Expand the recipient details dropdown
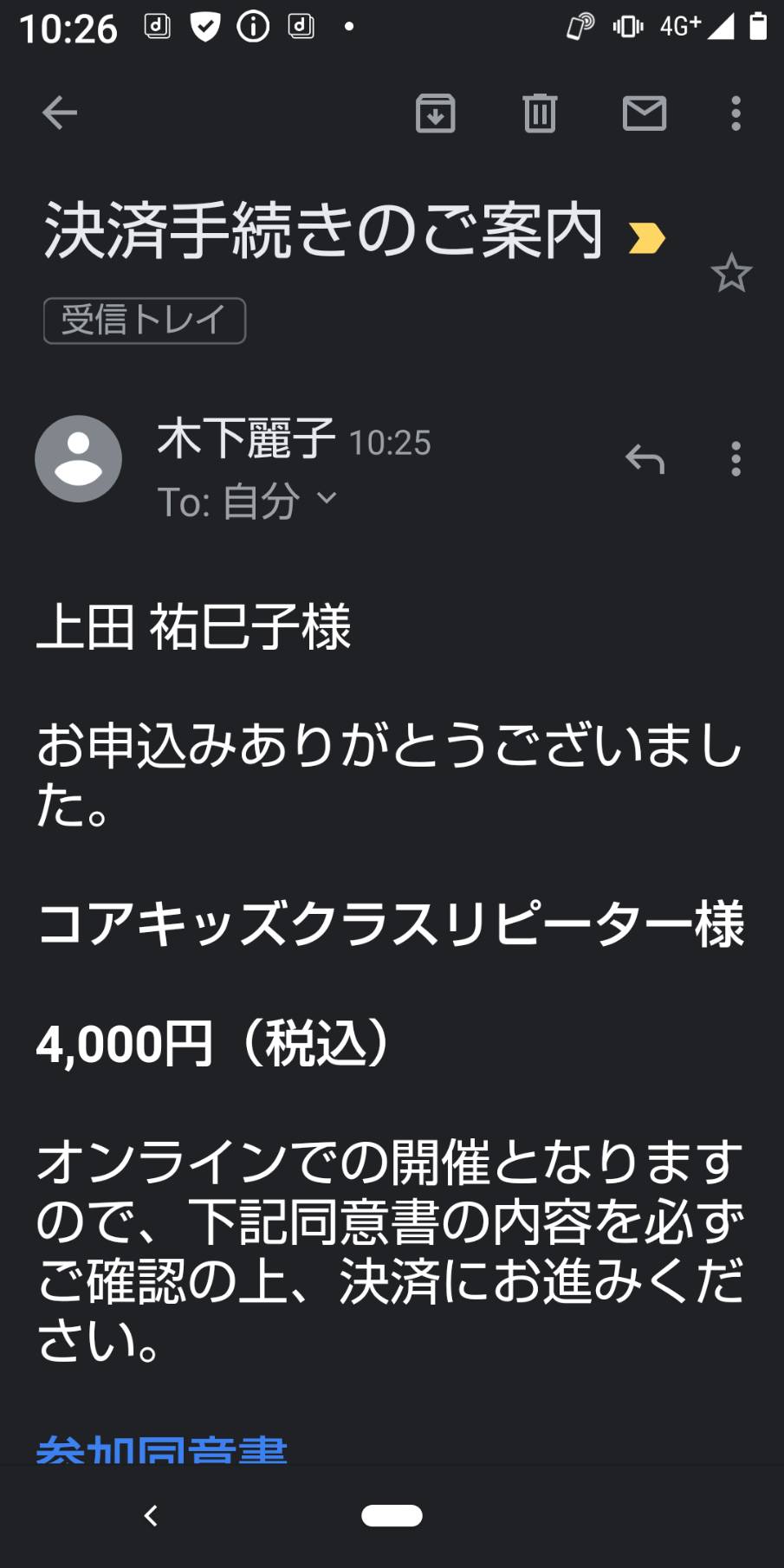This screenshot has width=784, height=1568. (327, 498)
